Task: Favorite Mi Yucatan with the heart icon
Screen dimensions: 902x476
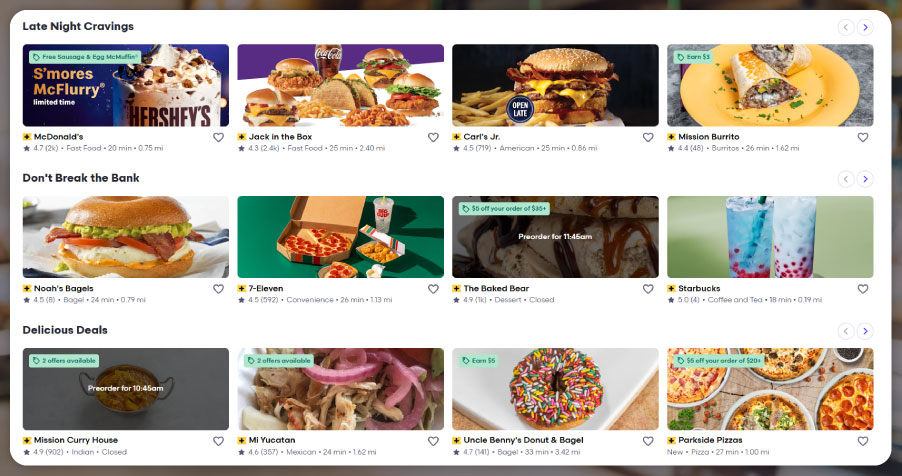Action: pos(433,441)
